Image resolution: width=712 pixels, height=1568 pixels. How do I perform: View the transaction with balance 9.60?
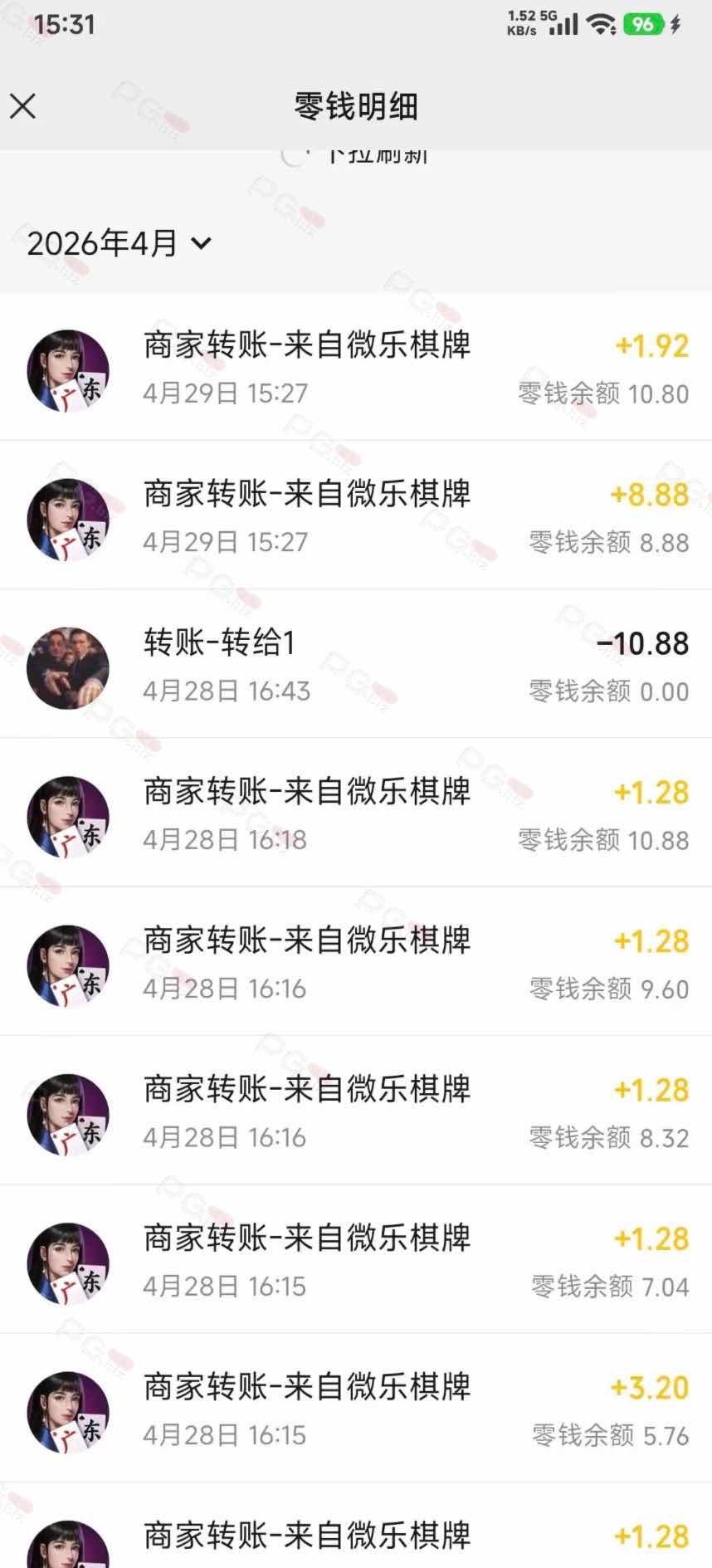coord(357,962)
